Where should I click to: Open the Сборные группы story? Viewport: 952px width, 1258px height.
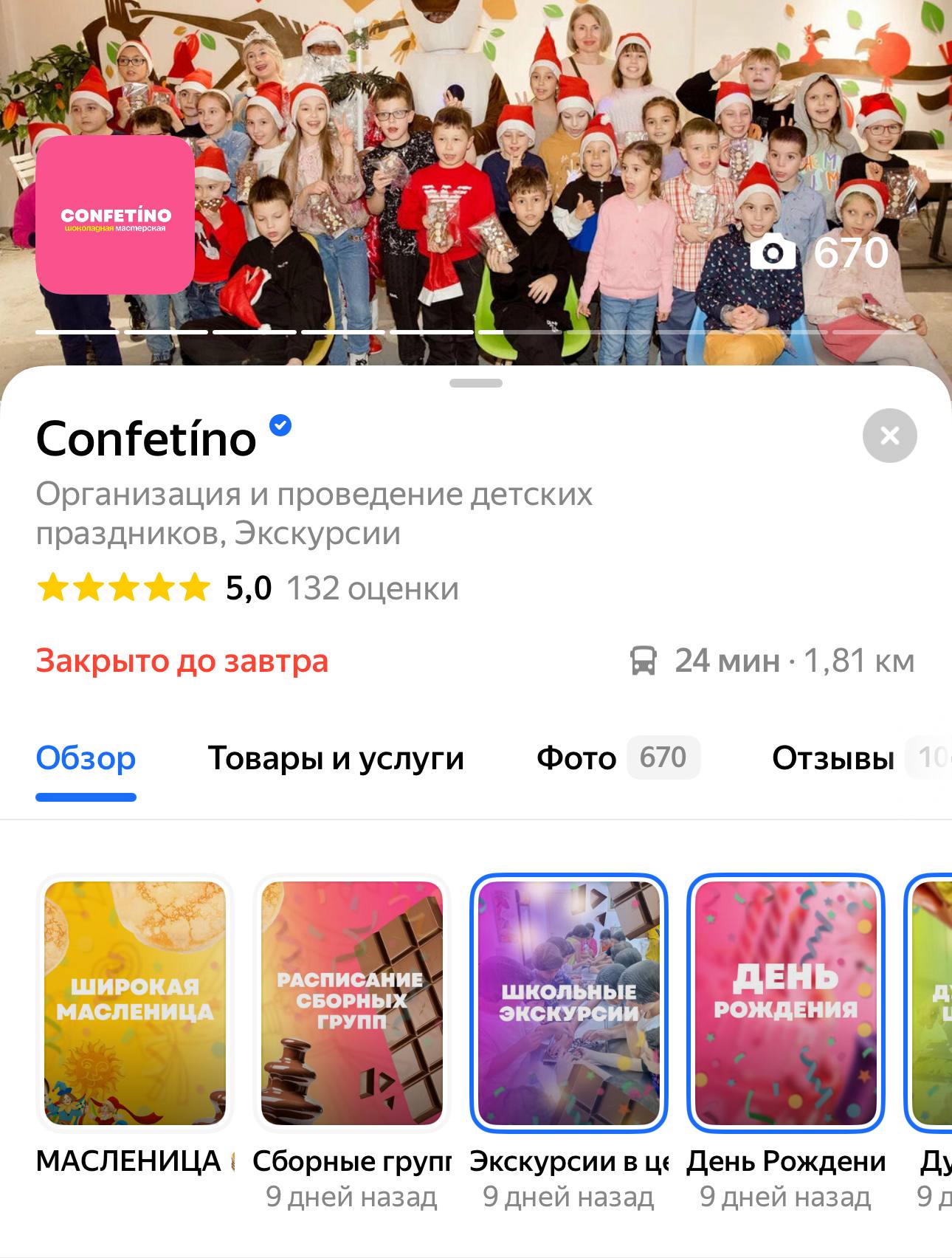(x=352, y=1003)
